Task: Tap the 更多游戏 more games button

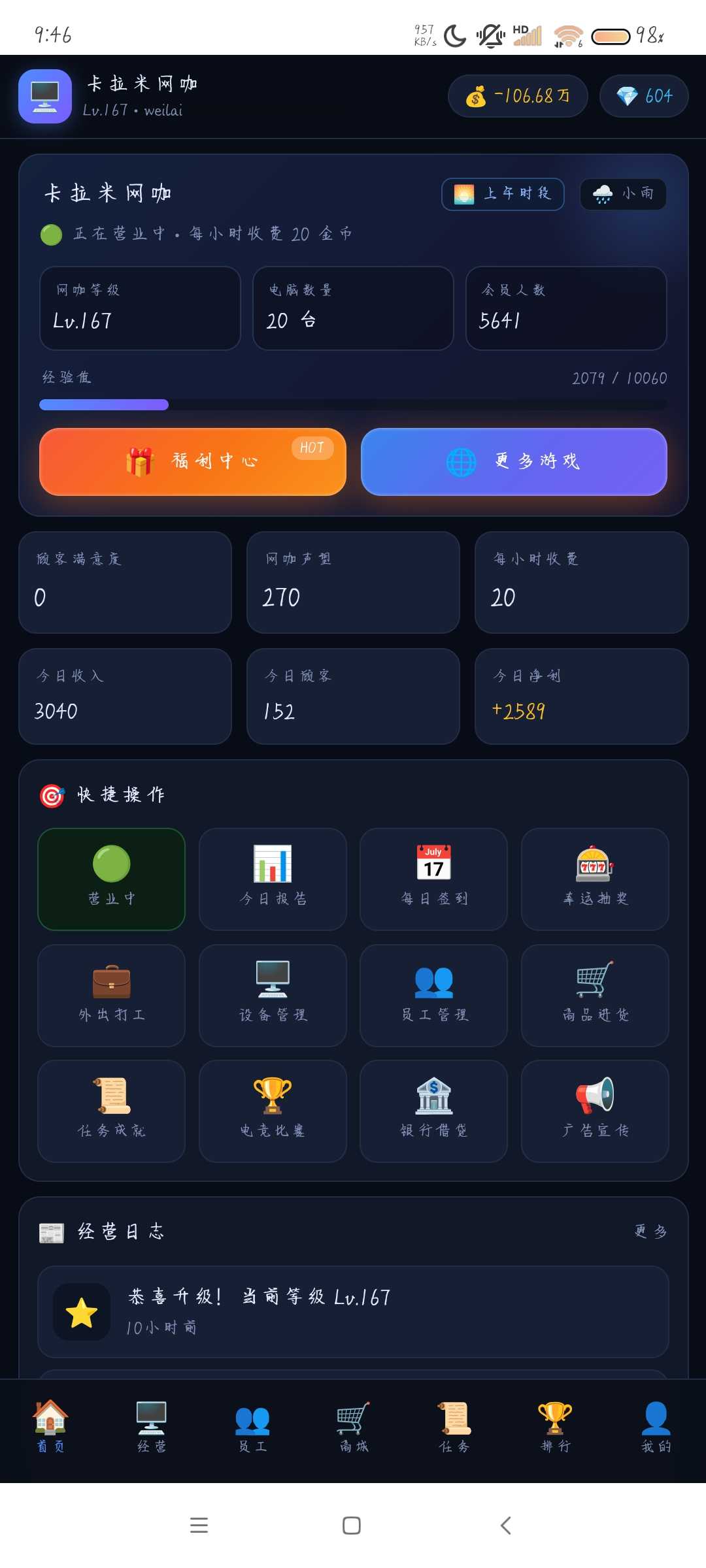Action: point(514,461)
